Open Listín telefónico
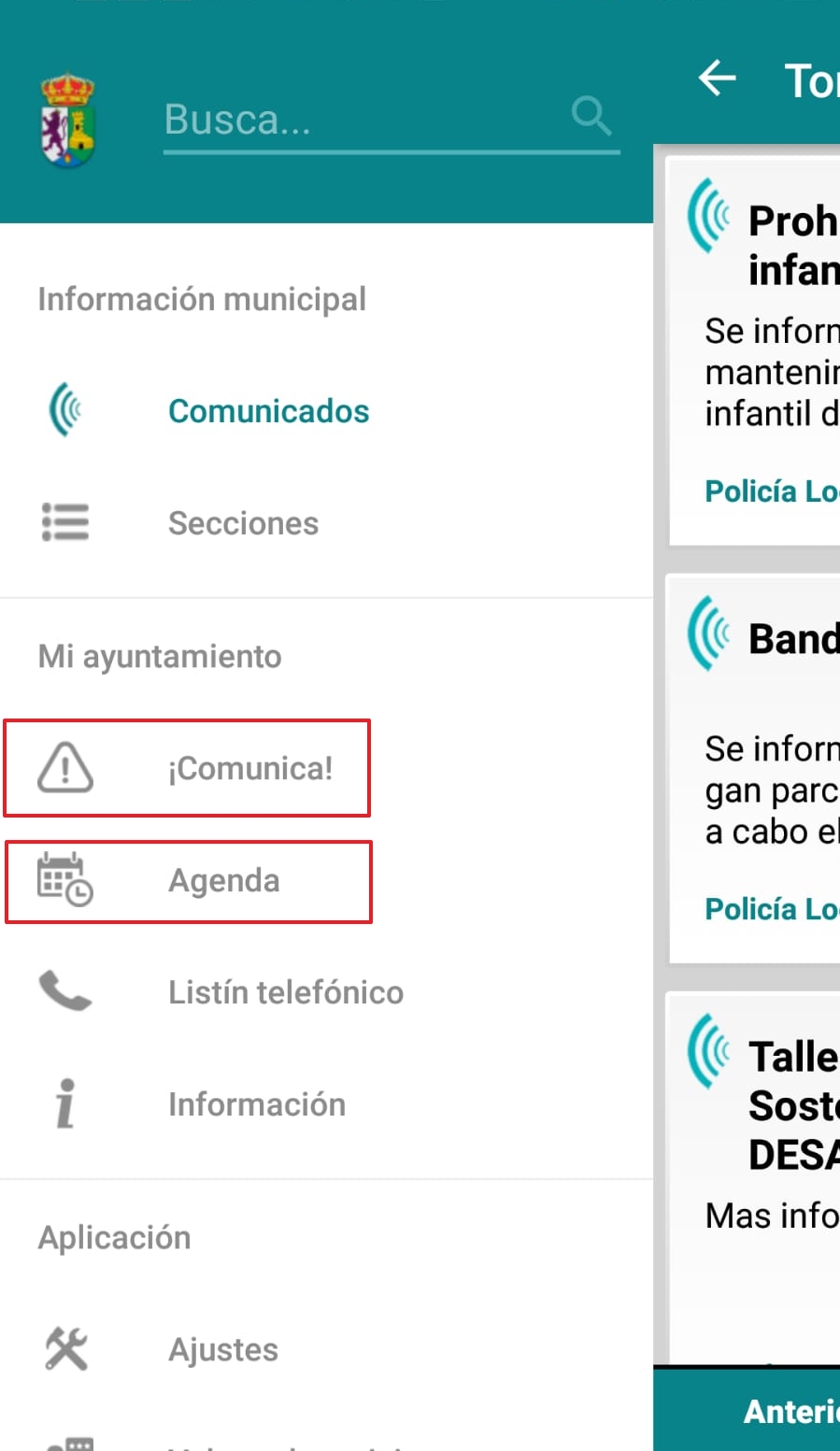This screenshot has height=1451, width=840. pyautogui.click(x=326, y=992)
